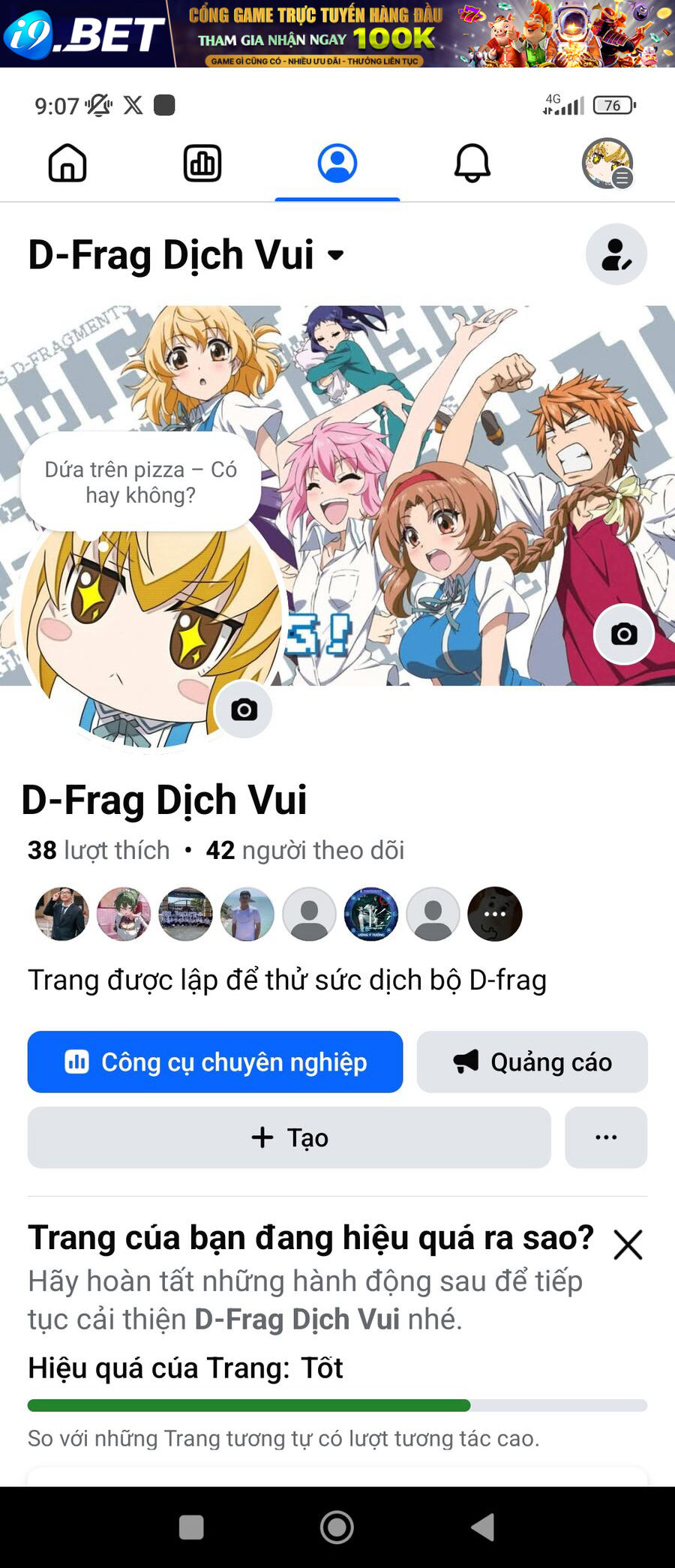The width and height of the screenshot is (675, 1568).
Task: Open the note bubble about pizza
Action: pyautogui.click(x=141, y=482)
